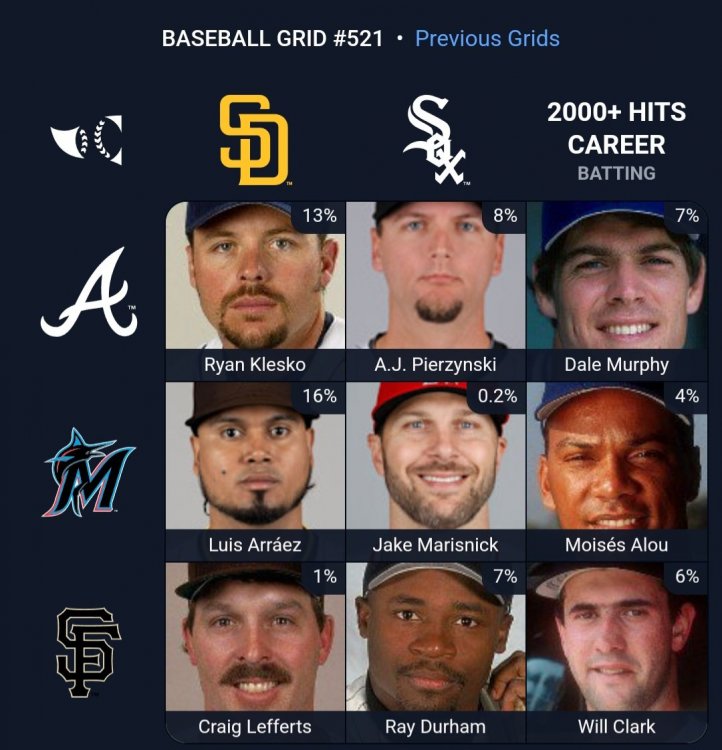The image size is (722, 750).
Task: Select the Luis Arráez grid cell
Action: point(255,470)
